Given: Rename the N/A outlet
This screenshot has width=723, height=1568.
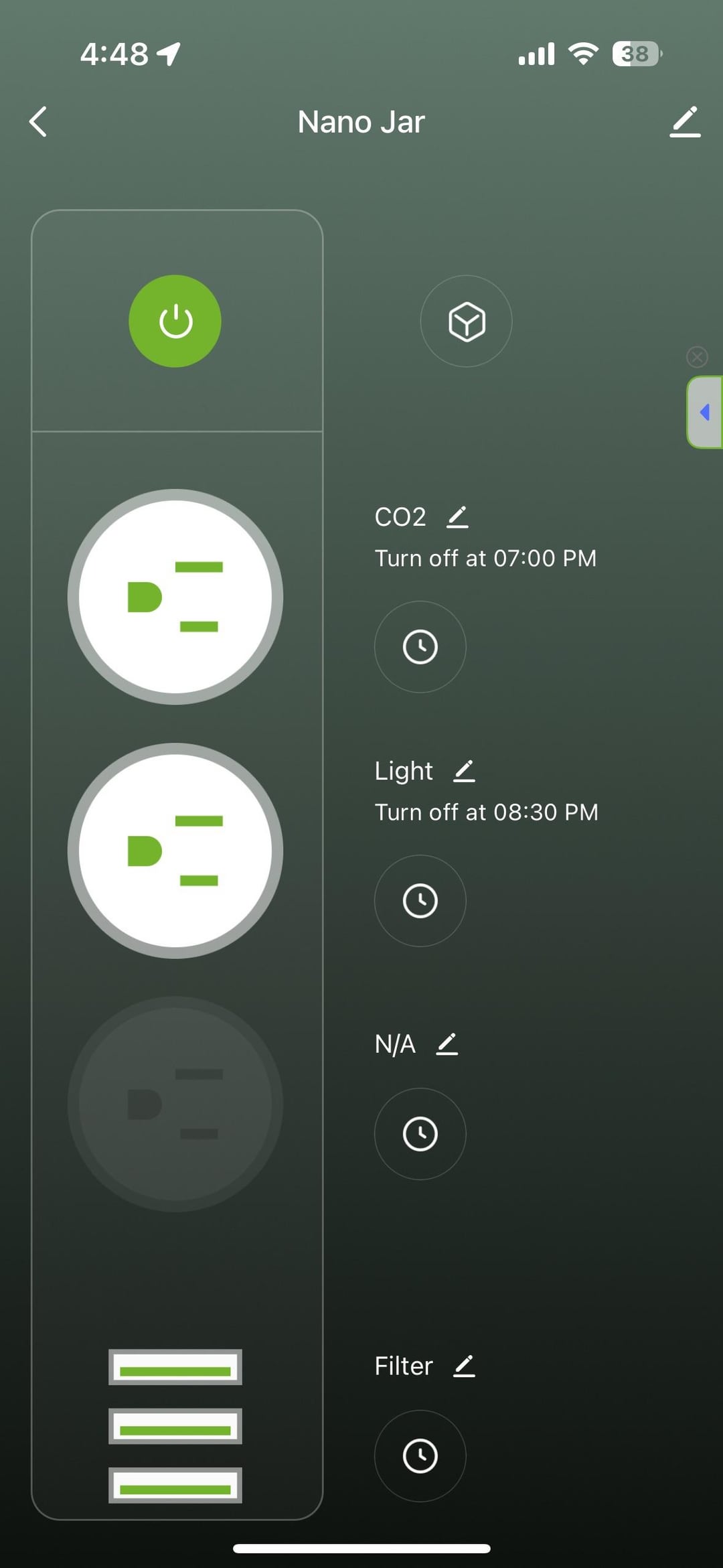Looking at the screenshot, I should click(447, 1044).
